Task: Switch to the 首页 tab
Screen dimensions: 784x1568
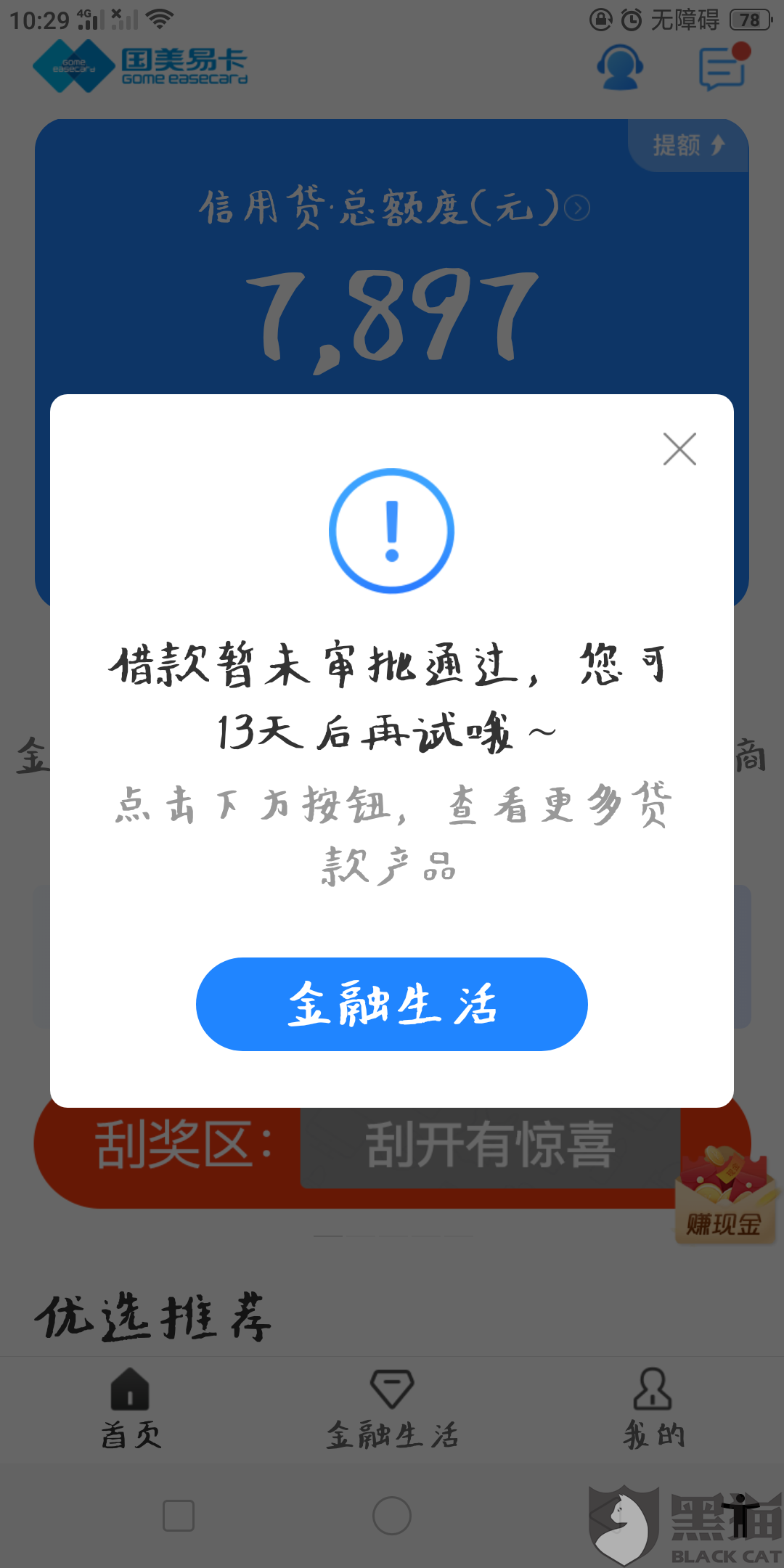Action: (x=129, y=1408)
